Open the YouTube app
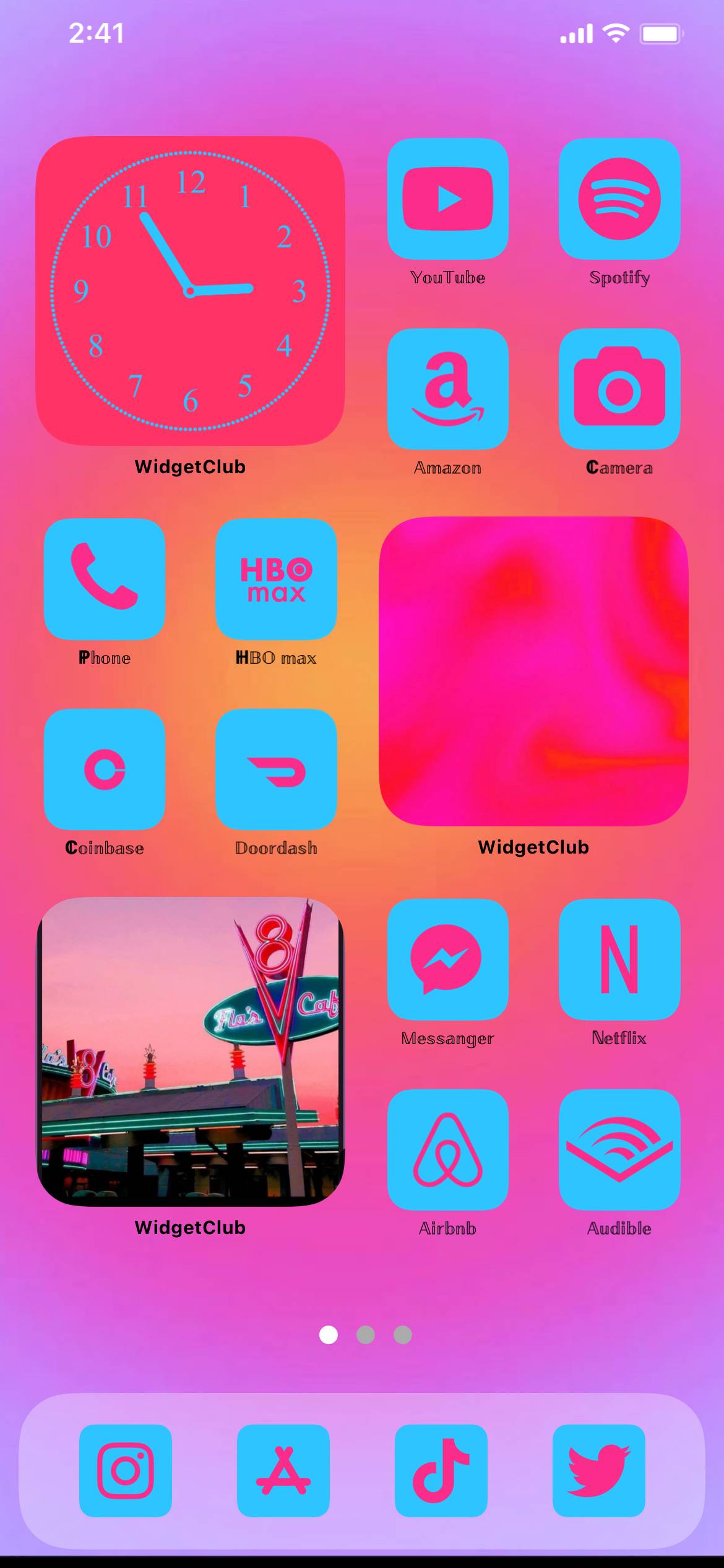Image resolution: width=724 pixels, height=1568 pixels. (447, 199)
